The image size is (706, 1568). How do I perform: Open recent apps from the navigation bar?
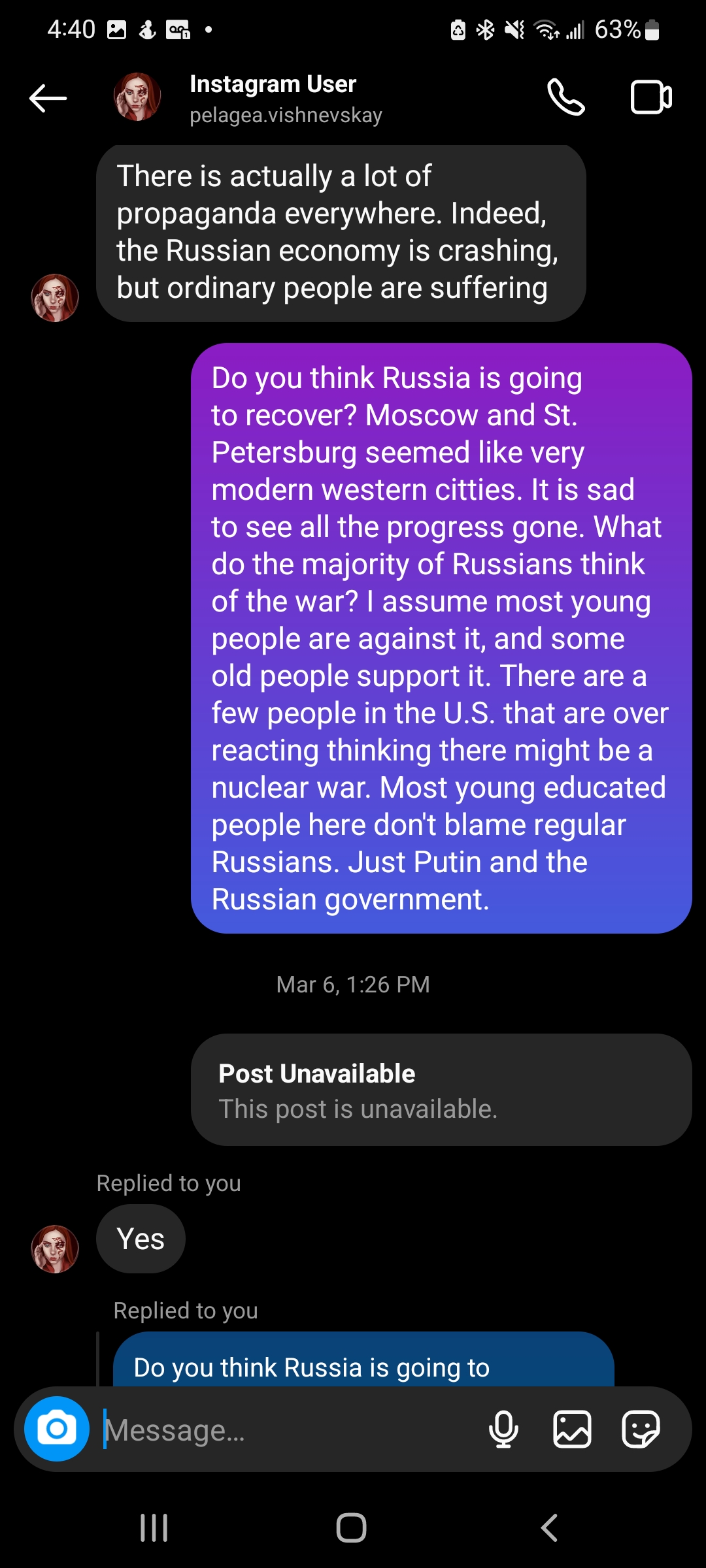[154, 1527]
